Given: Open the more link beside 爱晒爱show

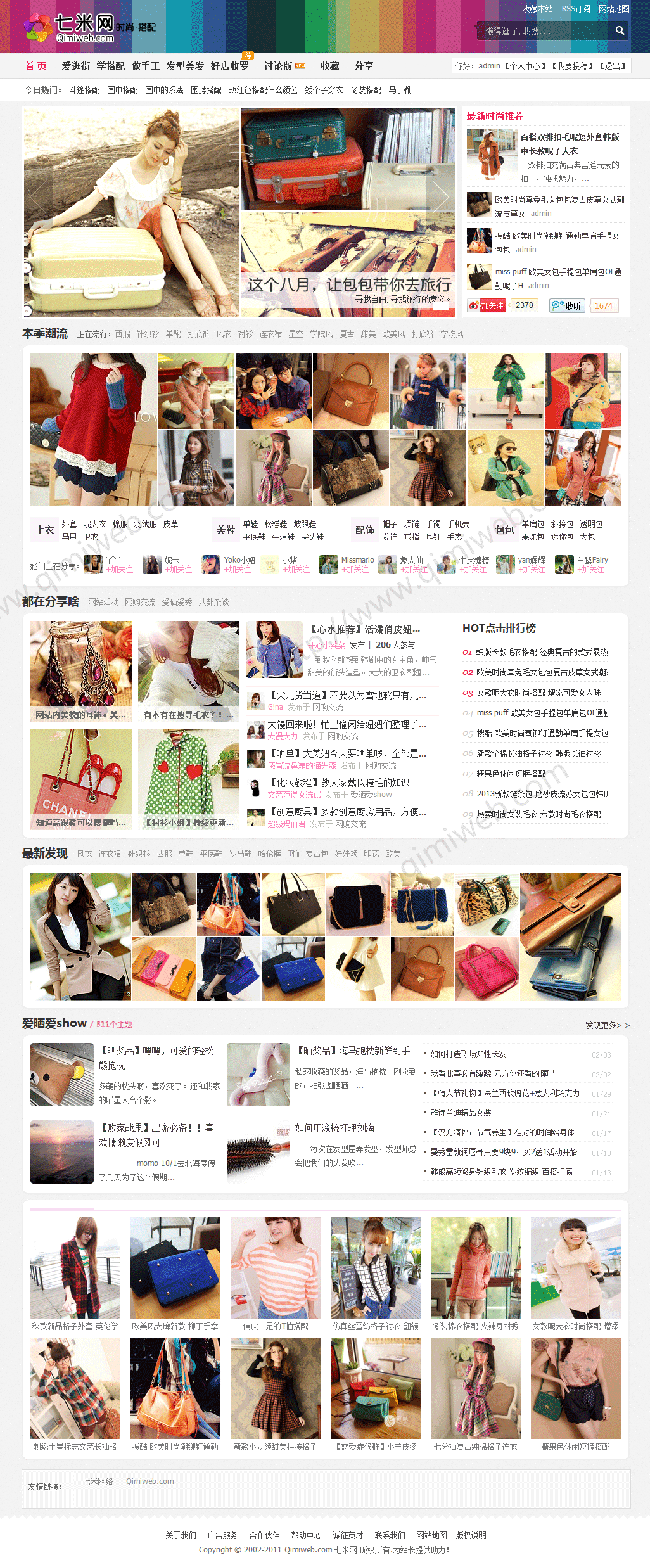Looking at the screenshot, I should 606,1025.
